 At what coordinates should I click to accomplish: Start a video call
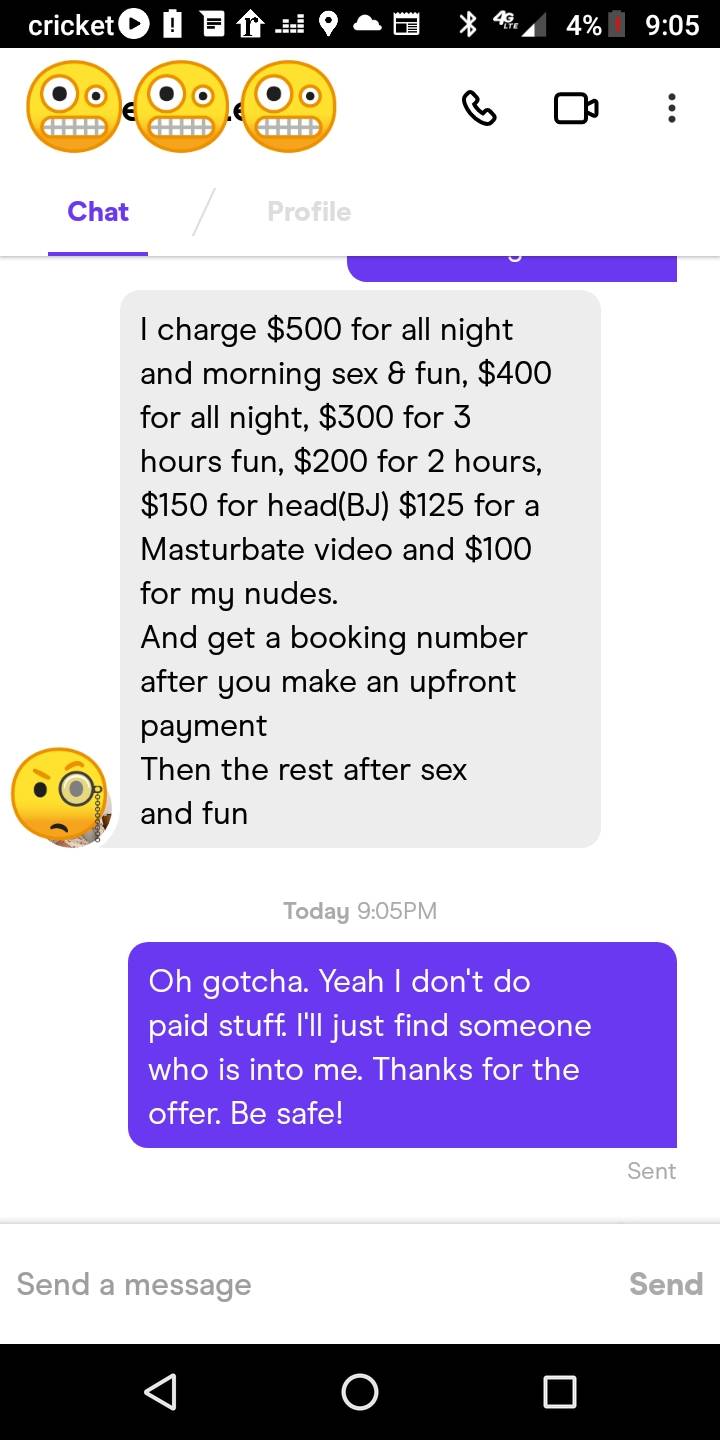576,108
